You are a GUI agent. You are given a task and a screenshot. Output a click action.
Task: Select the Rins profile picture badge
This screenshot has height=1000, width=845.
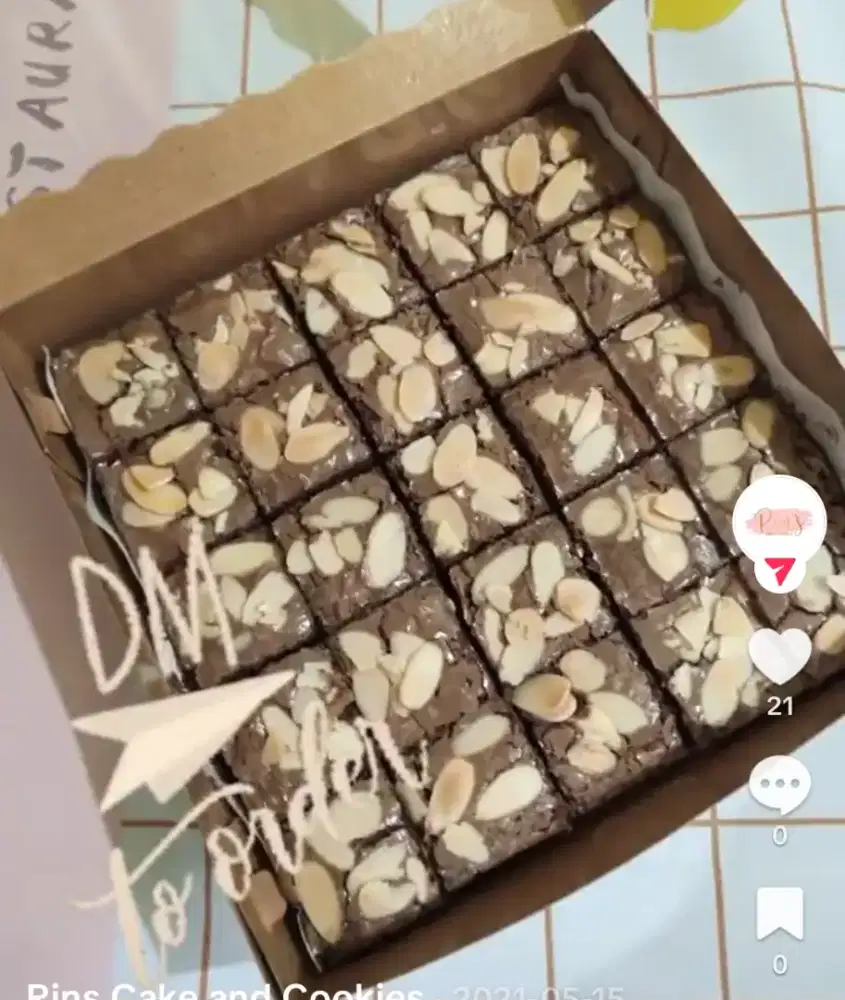781,520
